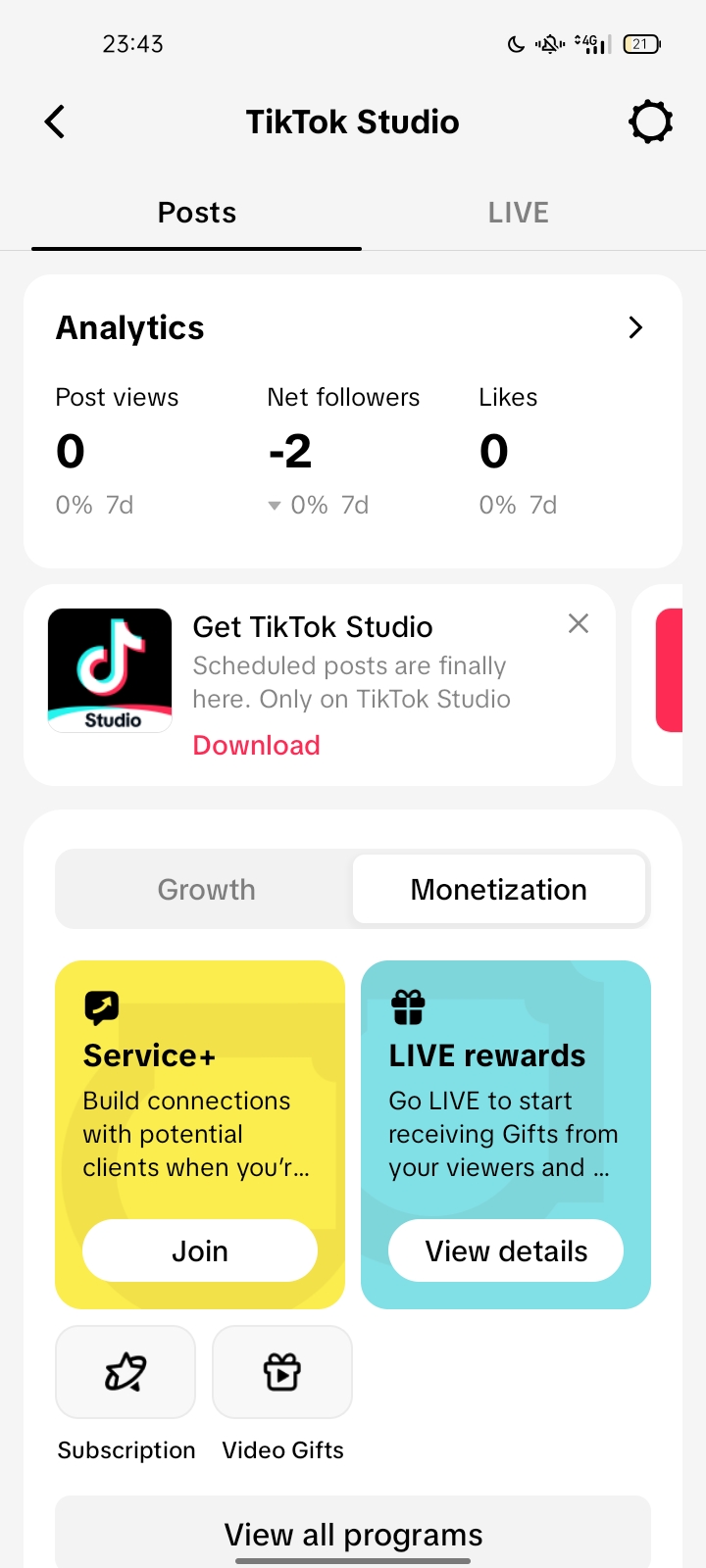Expand Analytics with the chevron arrow
Image resolution: width=706 pixels, height=1568 pixels.
(x=635, y=327)
